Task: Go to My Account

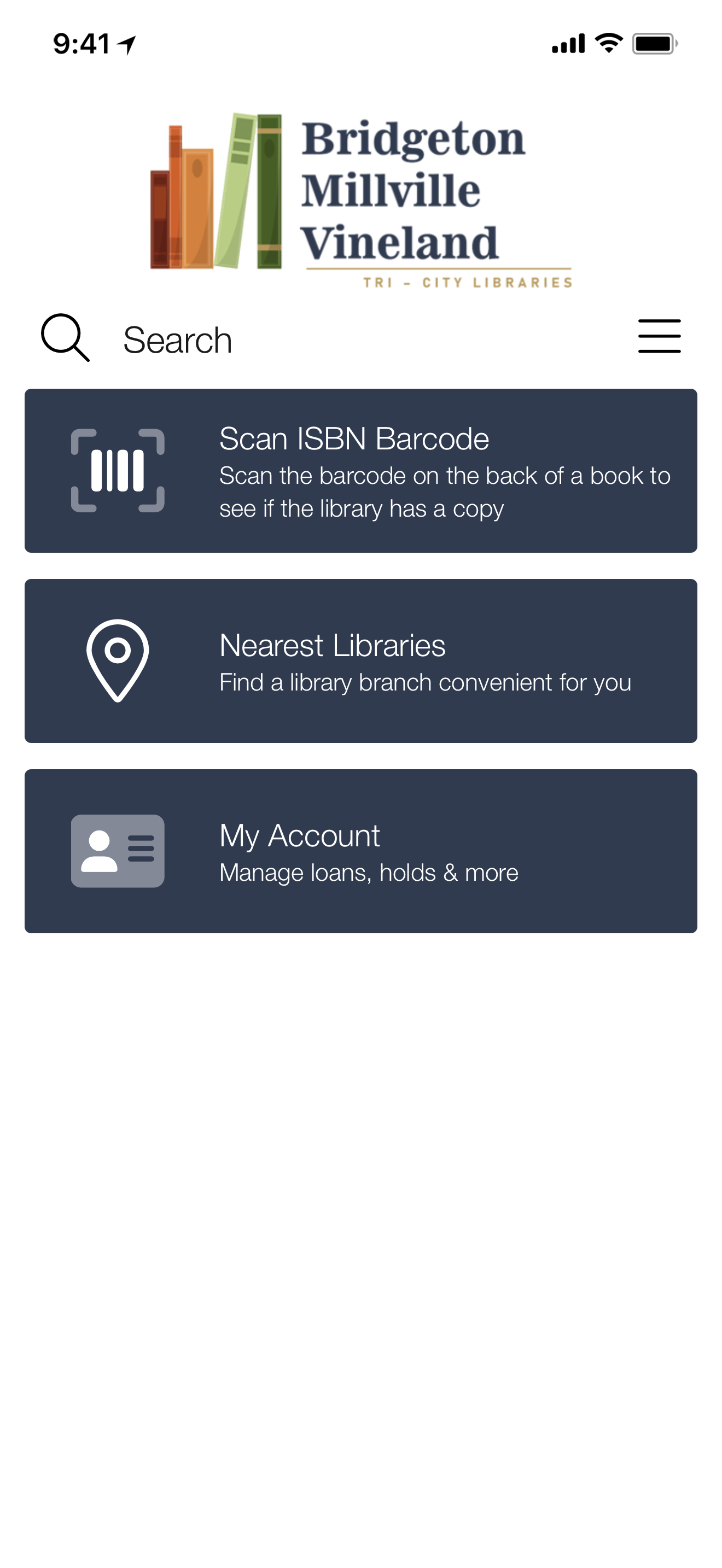Action: pos(360,850)
